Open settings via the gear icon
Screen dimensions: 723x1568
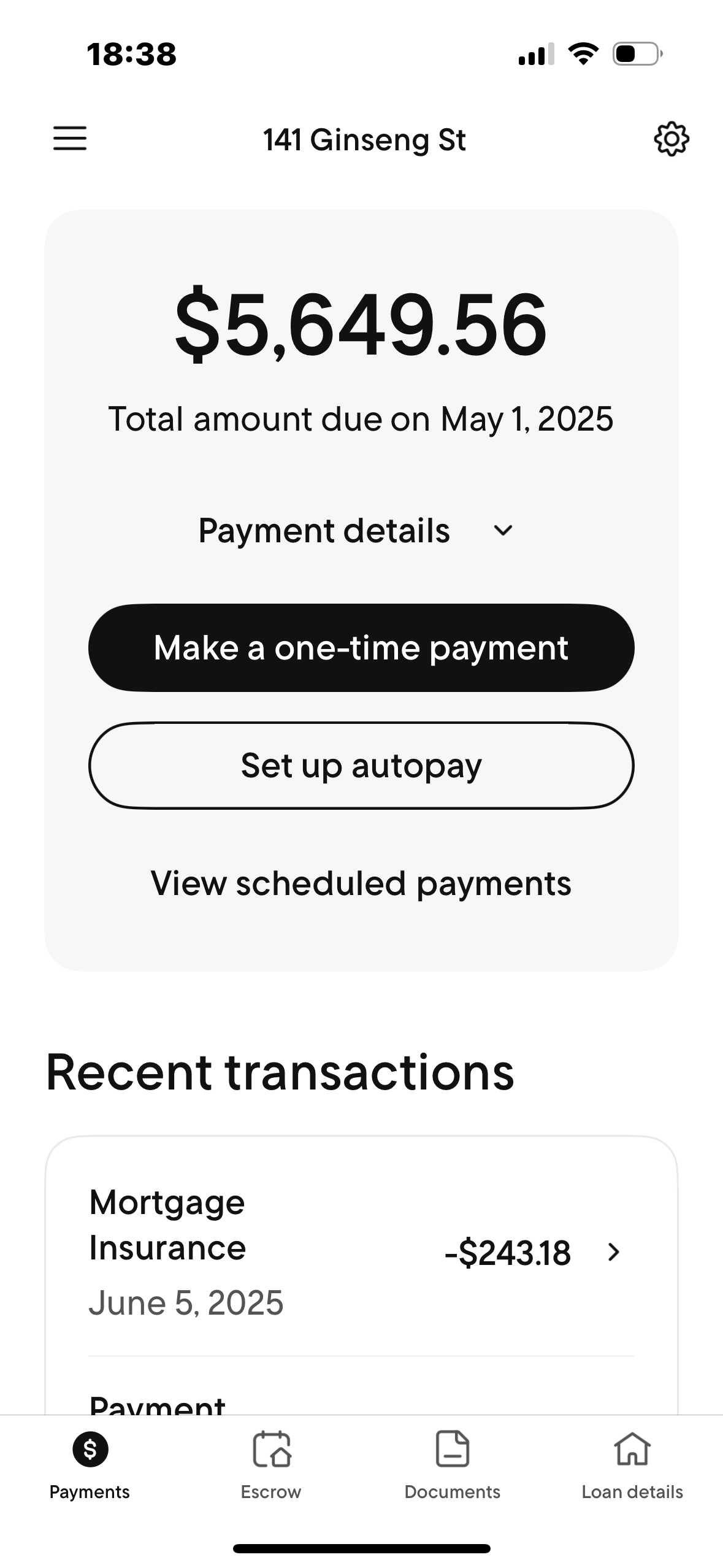tap(671, 139)
